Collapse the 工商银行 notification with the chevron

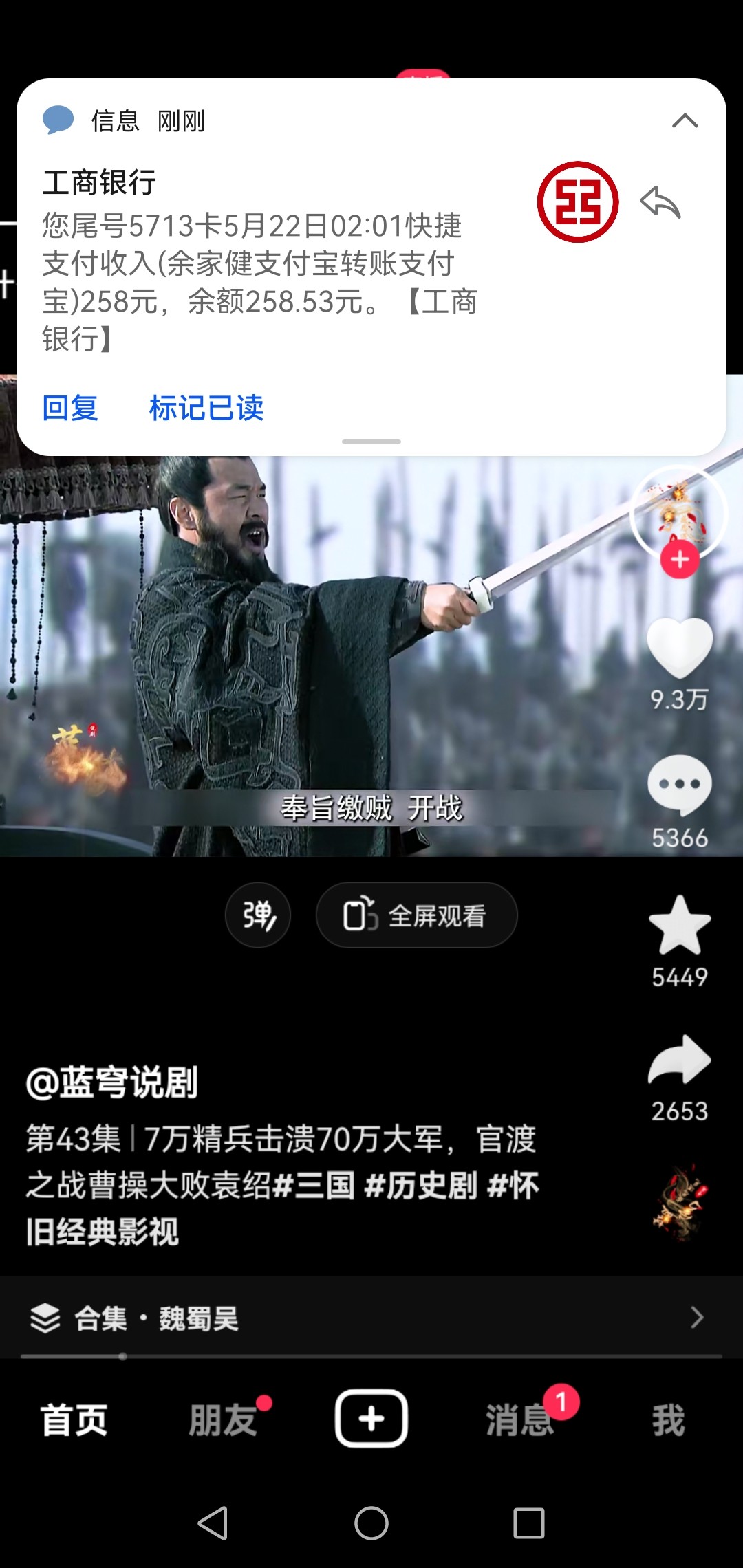pyautogui.click(x=685, y=121)
